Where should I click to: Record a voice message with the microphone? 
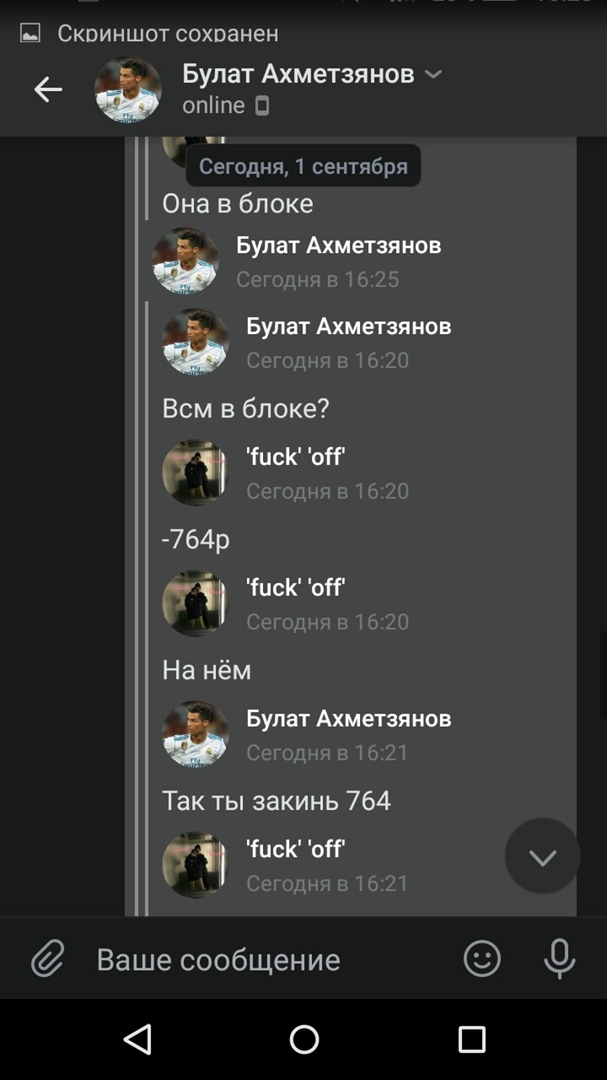[x=559, y=959]
